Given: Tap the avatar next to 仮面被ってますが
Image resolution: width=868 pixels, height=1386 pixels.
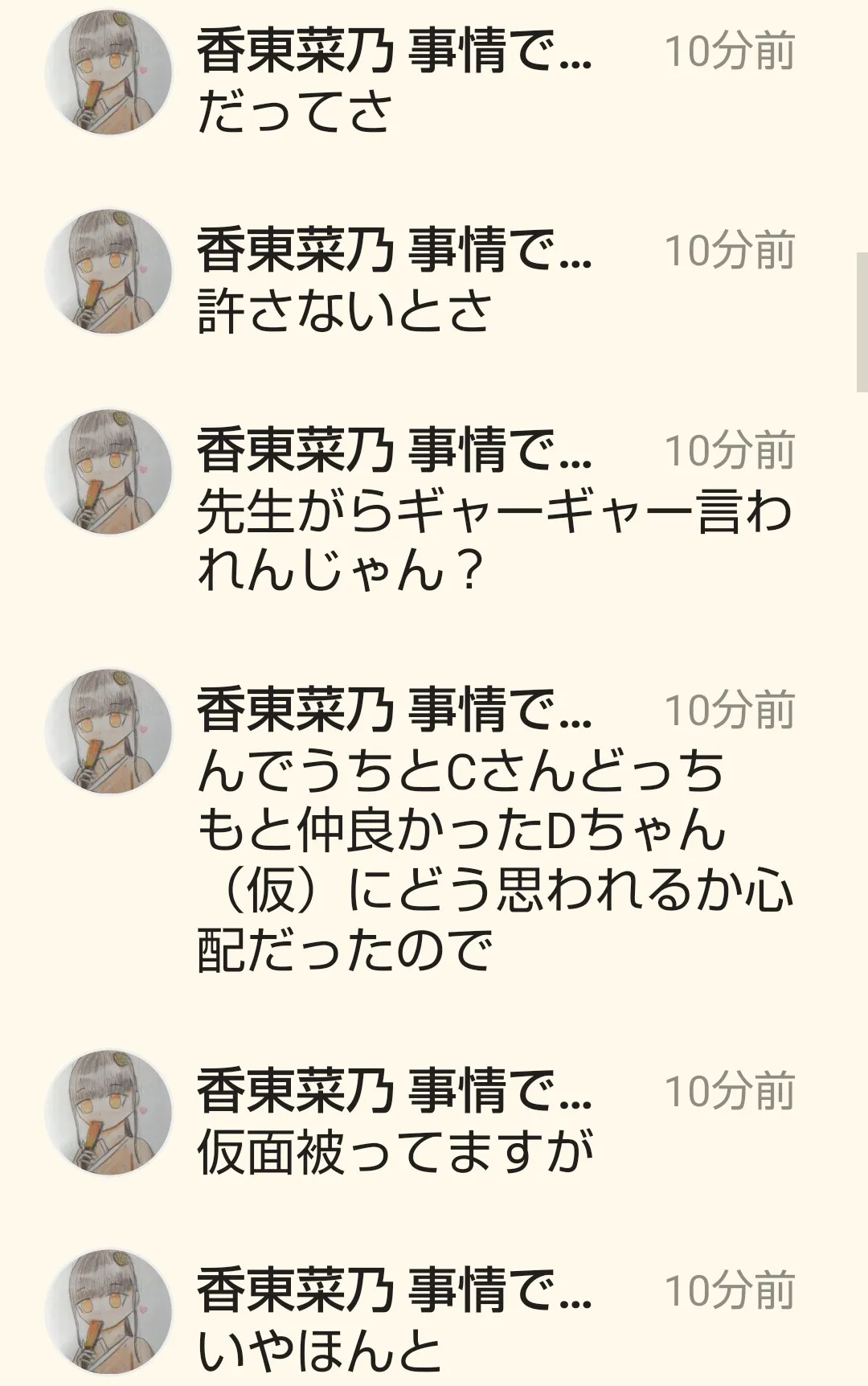Looking at the screenshot, I should click(x=108, y=1112).
